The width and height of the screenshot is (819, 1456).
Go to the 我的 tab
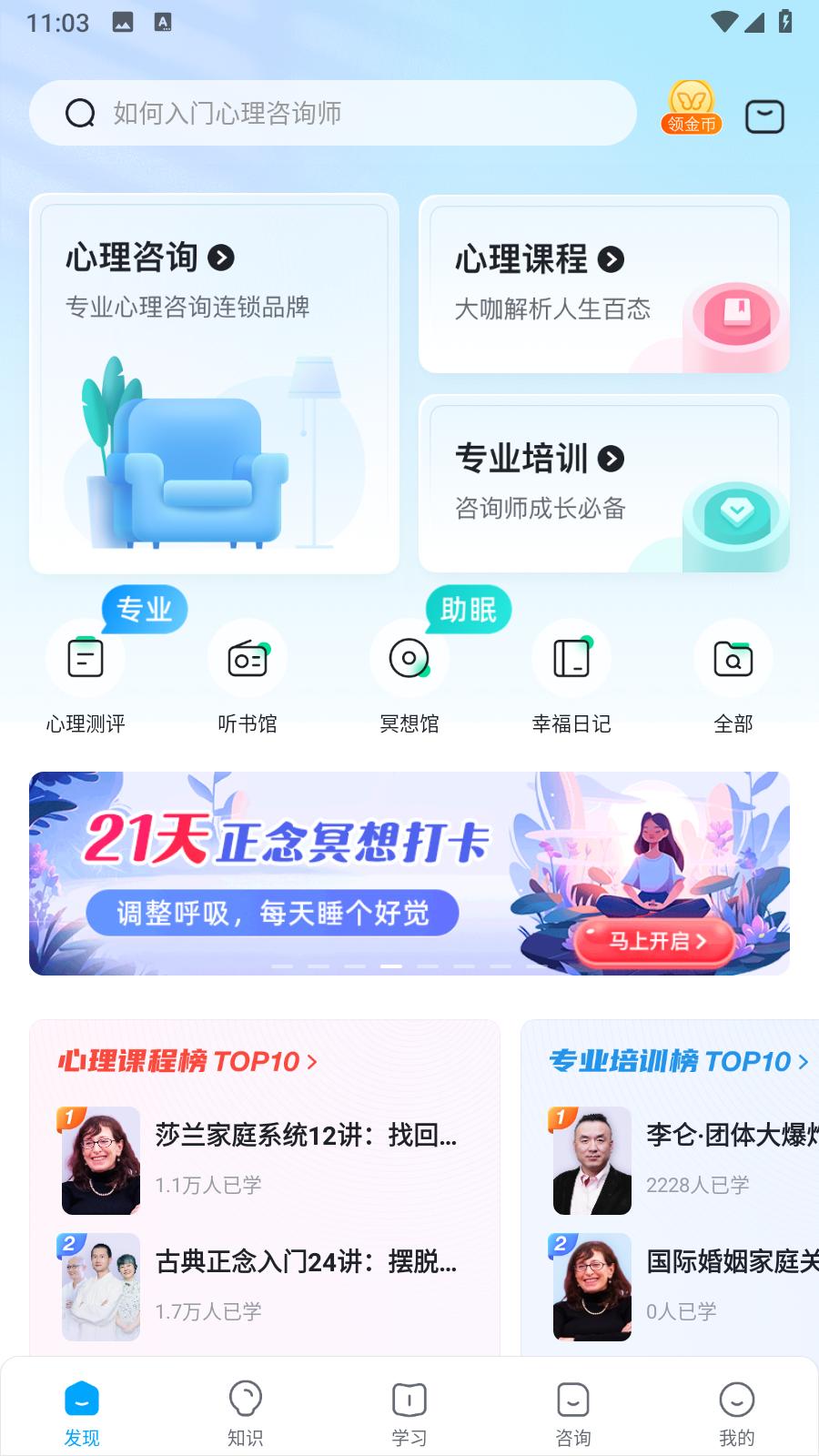pyautogui.click(x=736, y=1412)
